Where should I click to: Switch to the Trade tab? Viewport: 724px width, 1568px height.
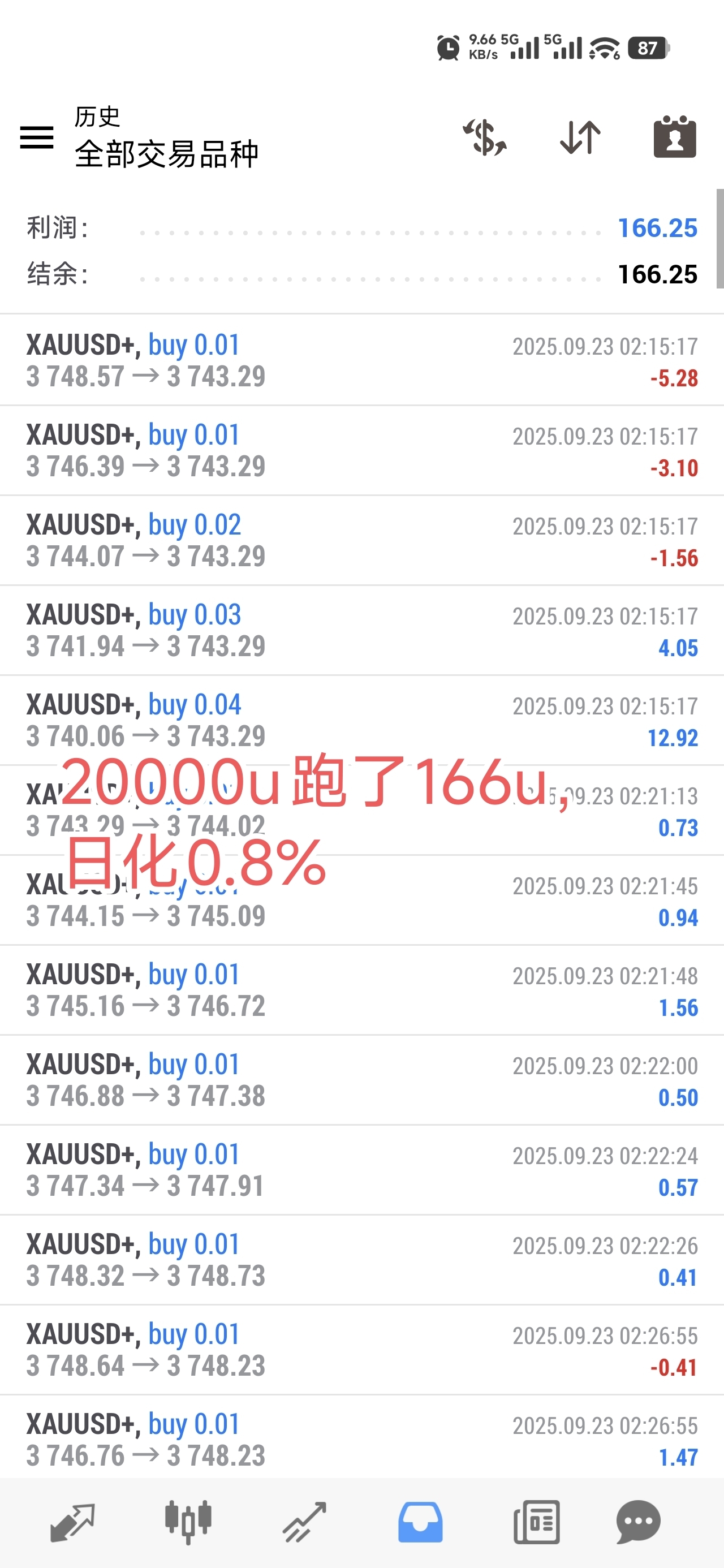(304, 1522)
